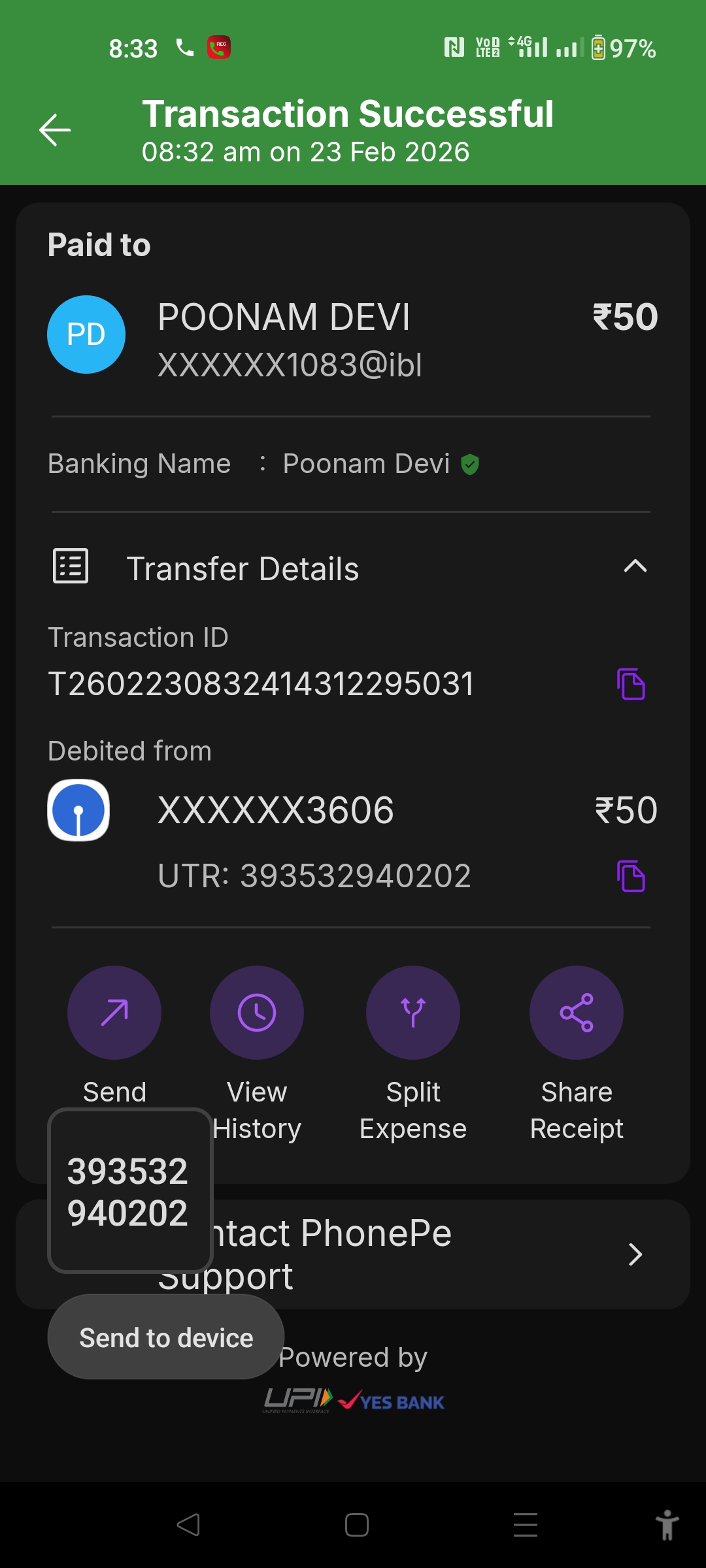Open View History

tap(257, 1013)
